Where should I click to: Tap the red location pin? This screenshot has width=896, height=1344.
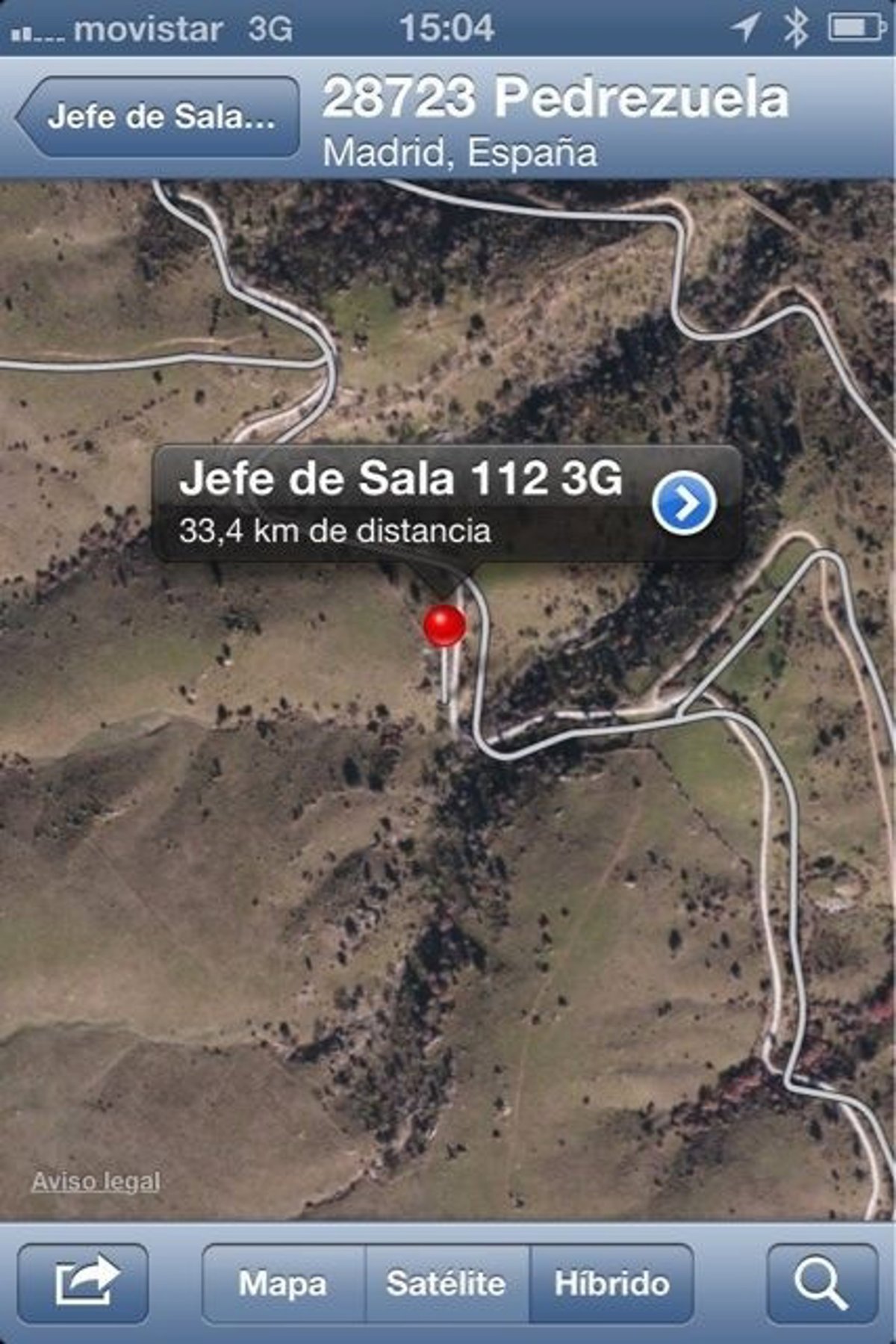tap(444, 625)
